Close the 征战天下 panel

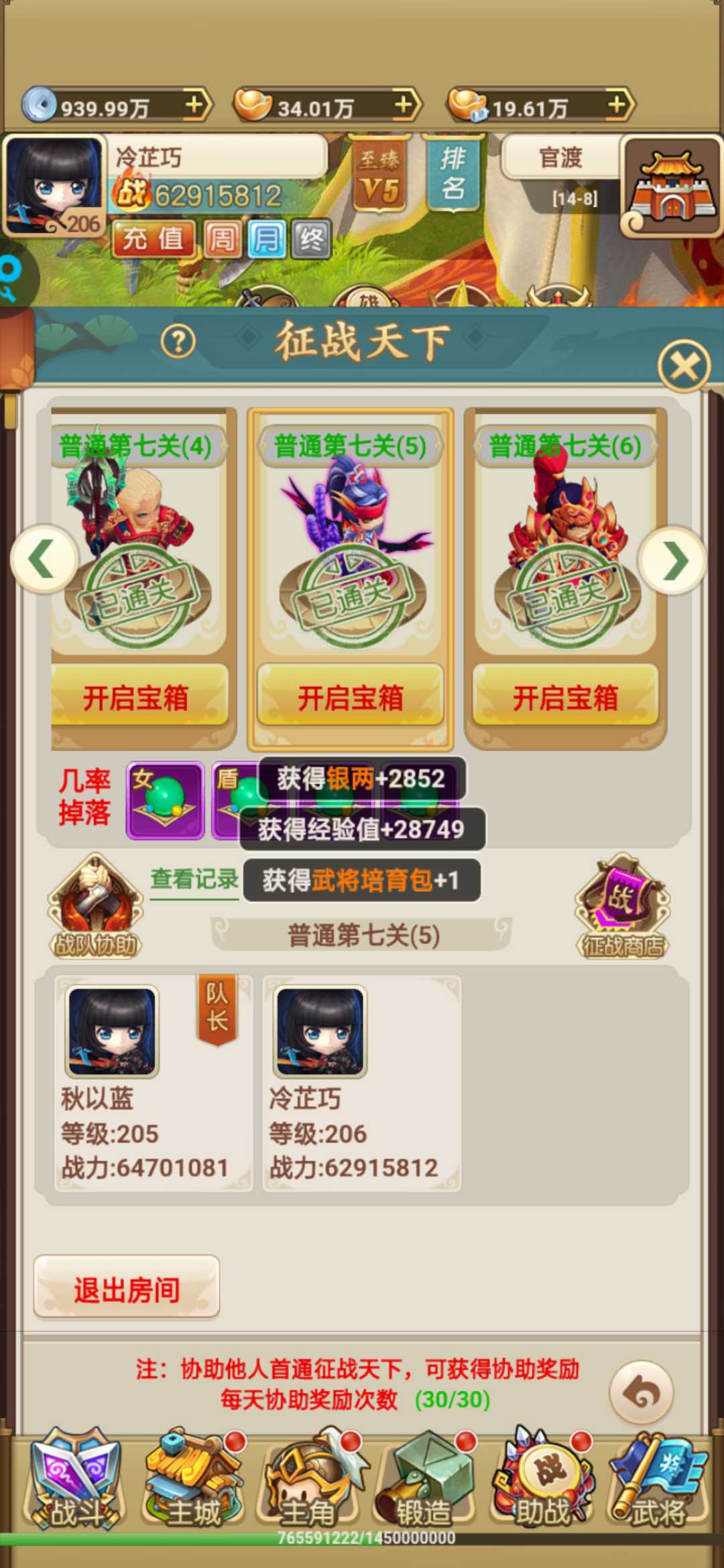tap(683, 366)
